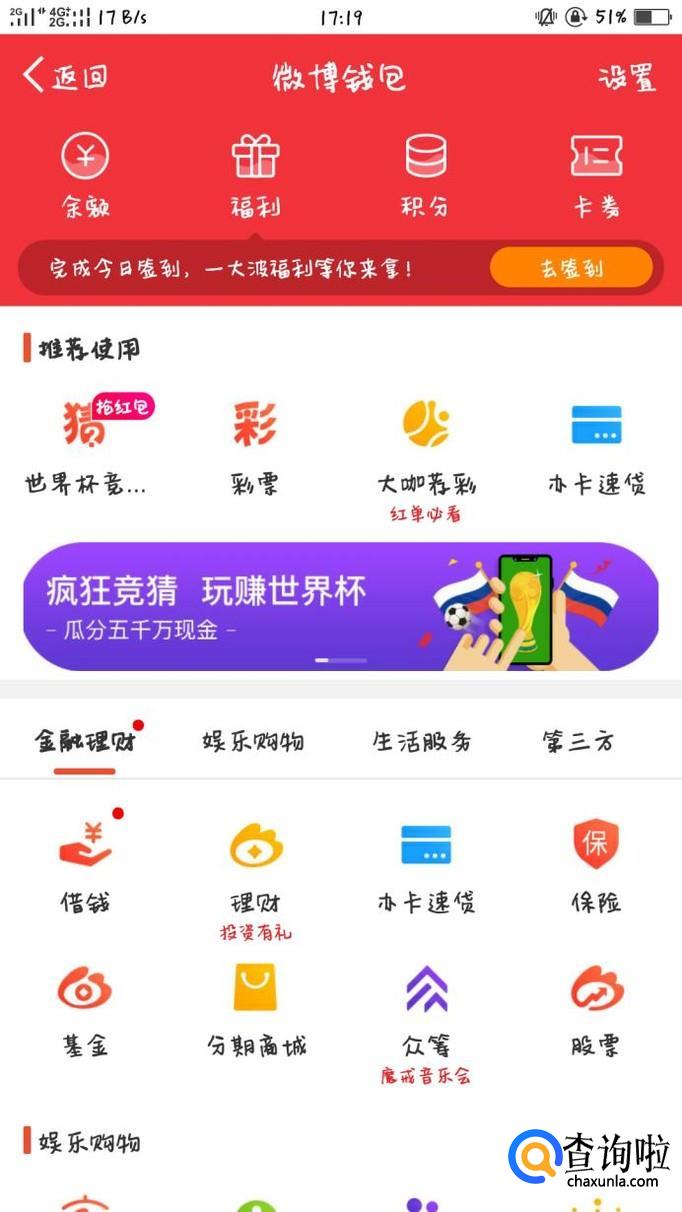Go back using the 返回 button

click(x=66, y=76)
